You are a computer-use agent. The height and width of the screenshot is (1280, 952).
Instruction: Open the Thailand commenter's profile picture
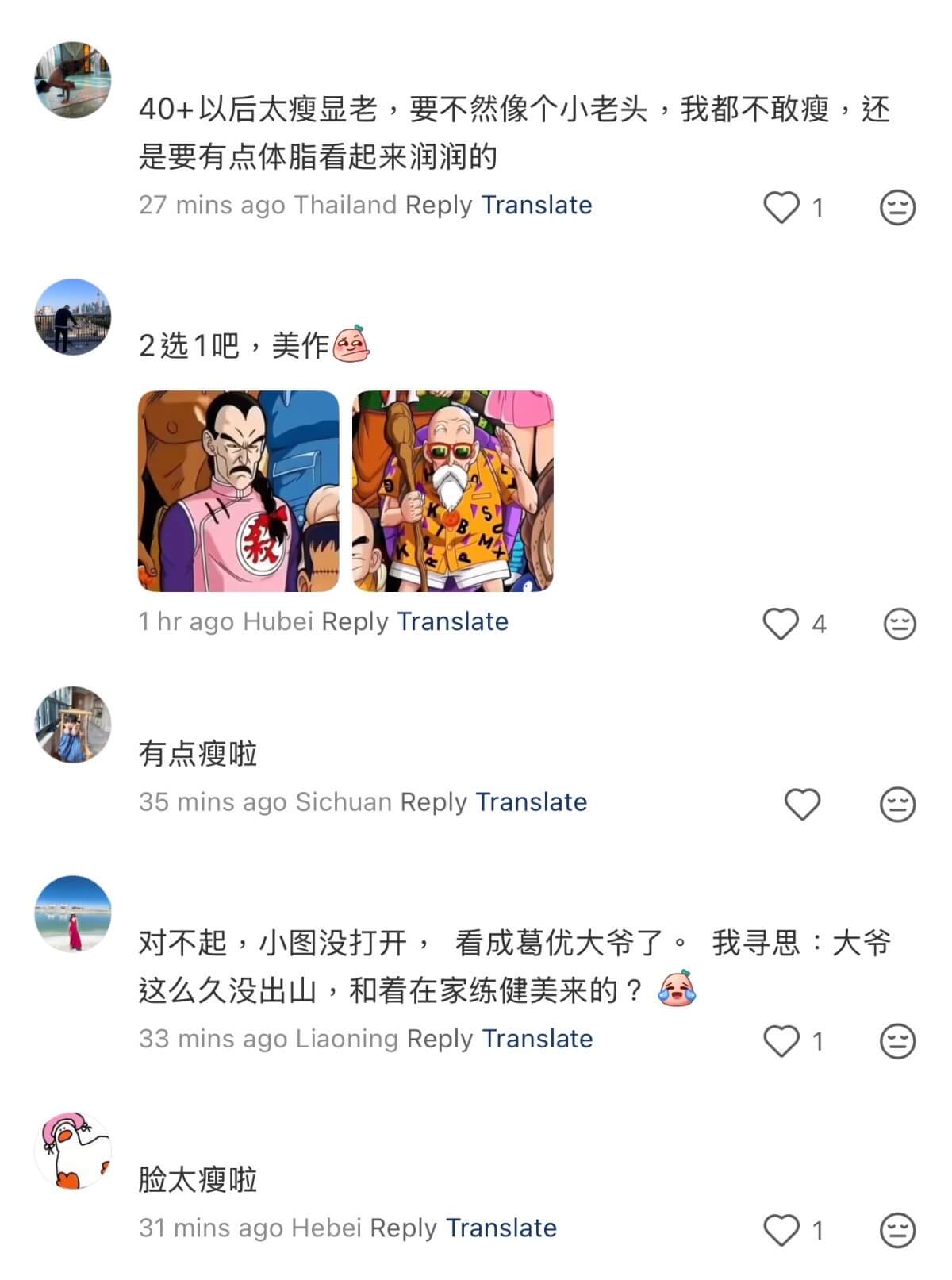point(73,80)
